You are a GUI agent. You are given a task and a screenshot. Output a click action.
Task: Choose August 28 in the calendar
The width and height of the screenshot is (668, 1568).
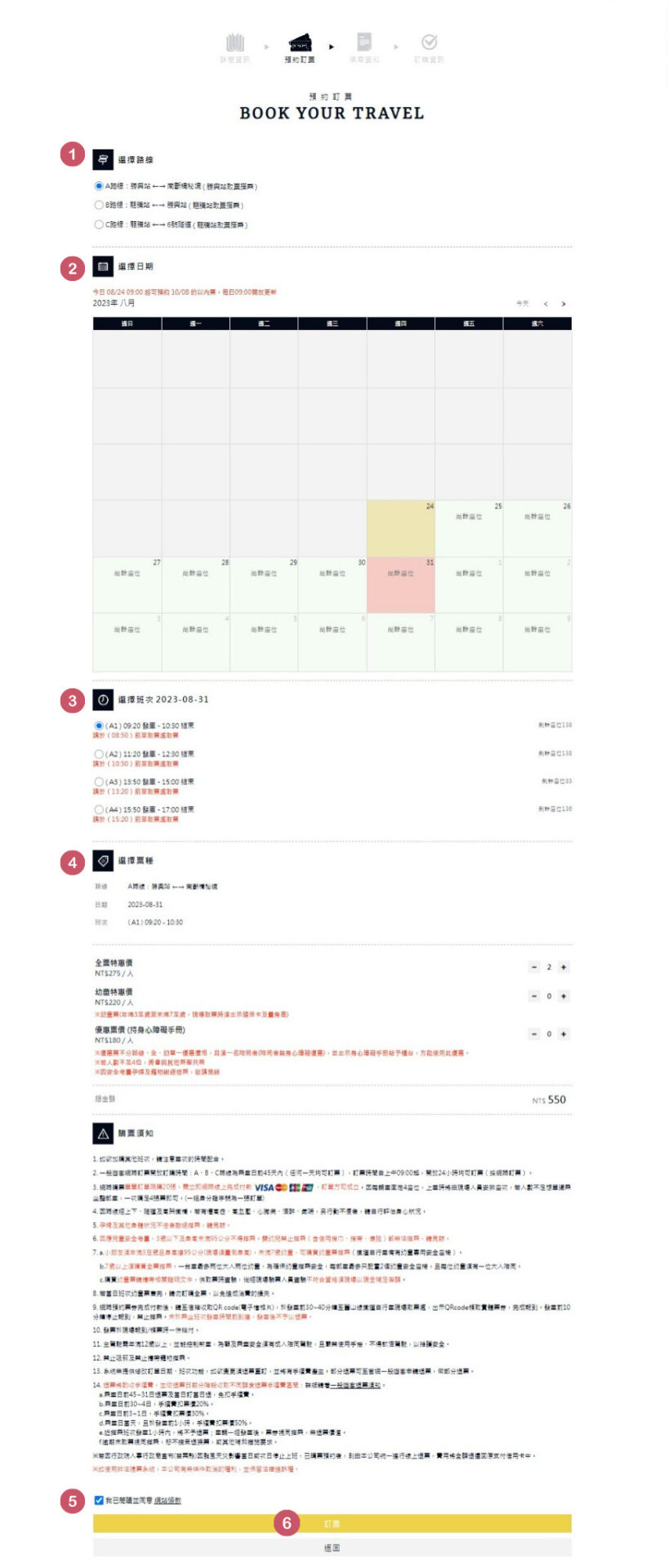tap(195, 584)
